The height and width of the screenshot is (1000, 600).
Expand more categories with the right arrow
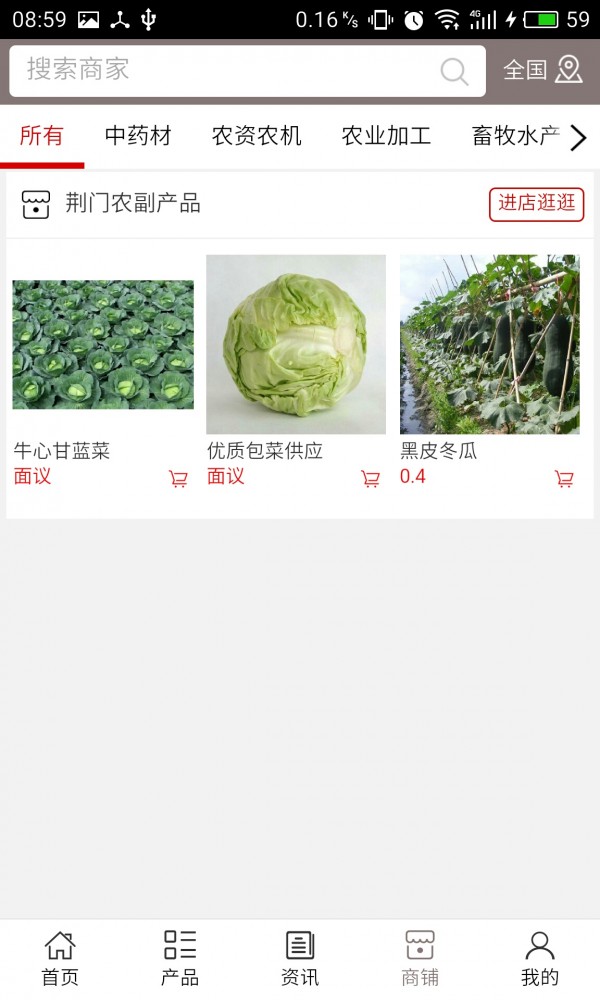coord(578,138)
